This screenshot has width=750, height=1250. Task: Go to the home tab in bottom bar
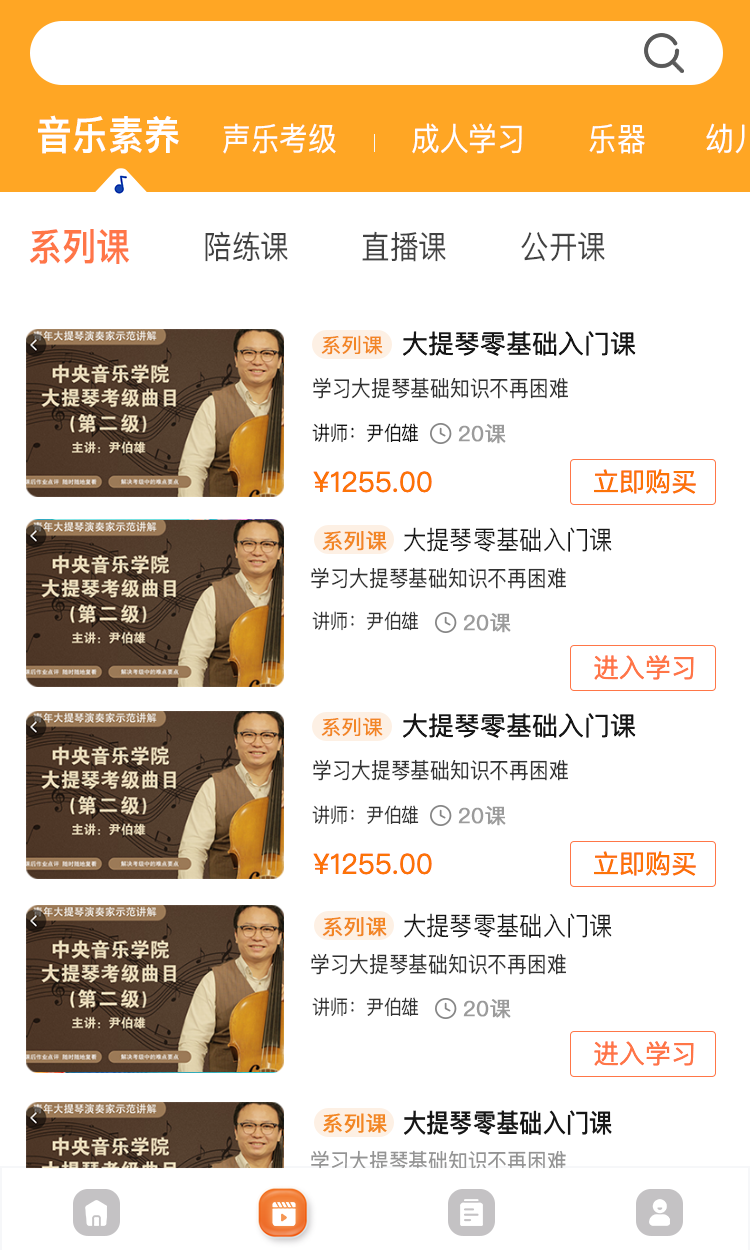click(x=96, y=1212)
